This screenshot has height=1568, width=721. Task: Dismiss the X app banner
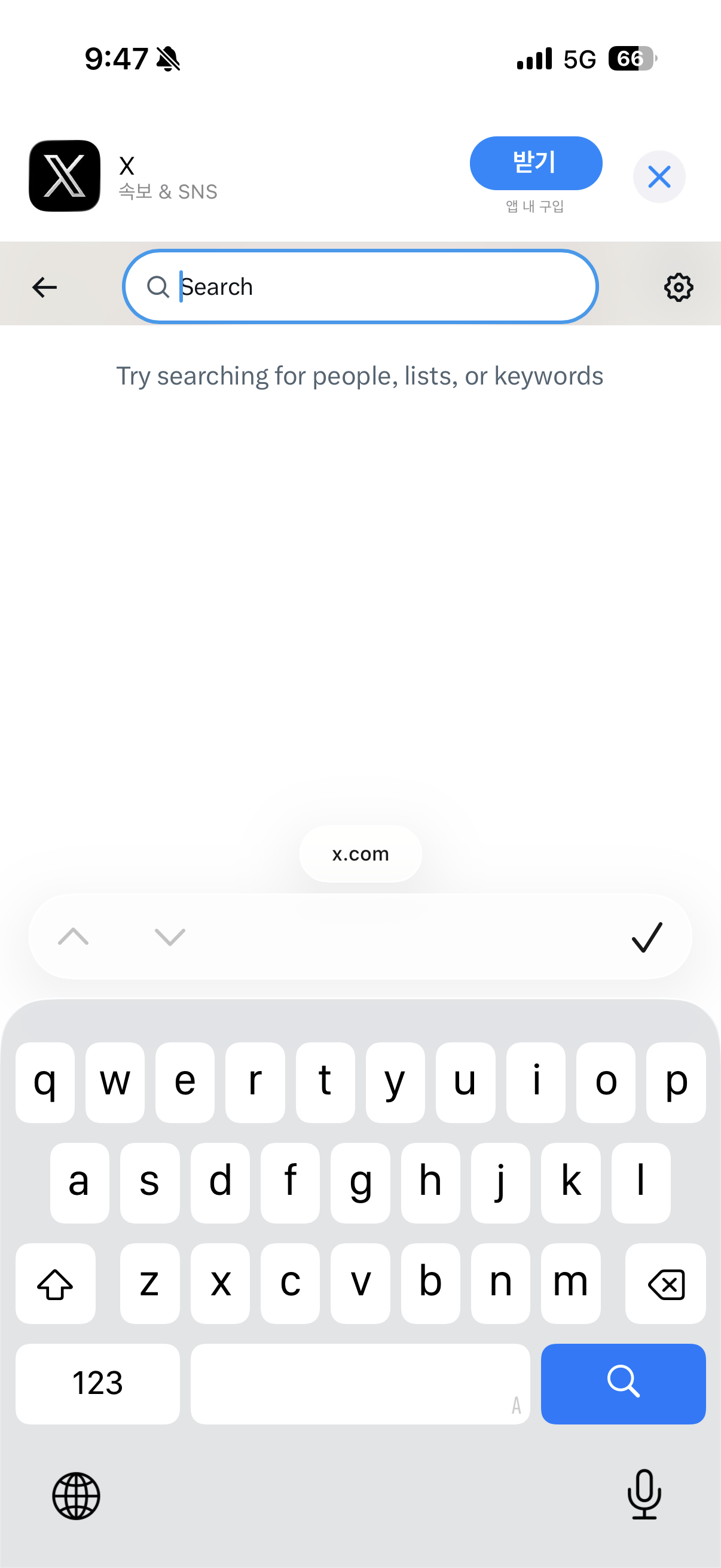click(659, 176)
